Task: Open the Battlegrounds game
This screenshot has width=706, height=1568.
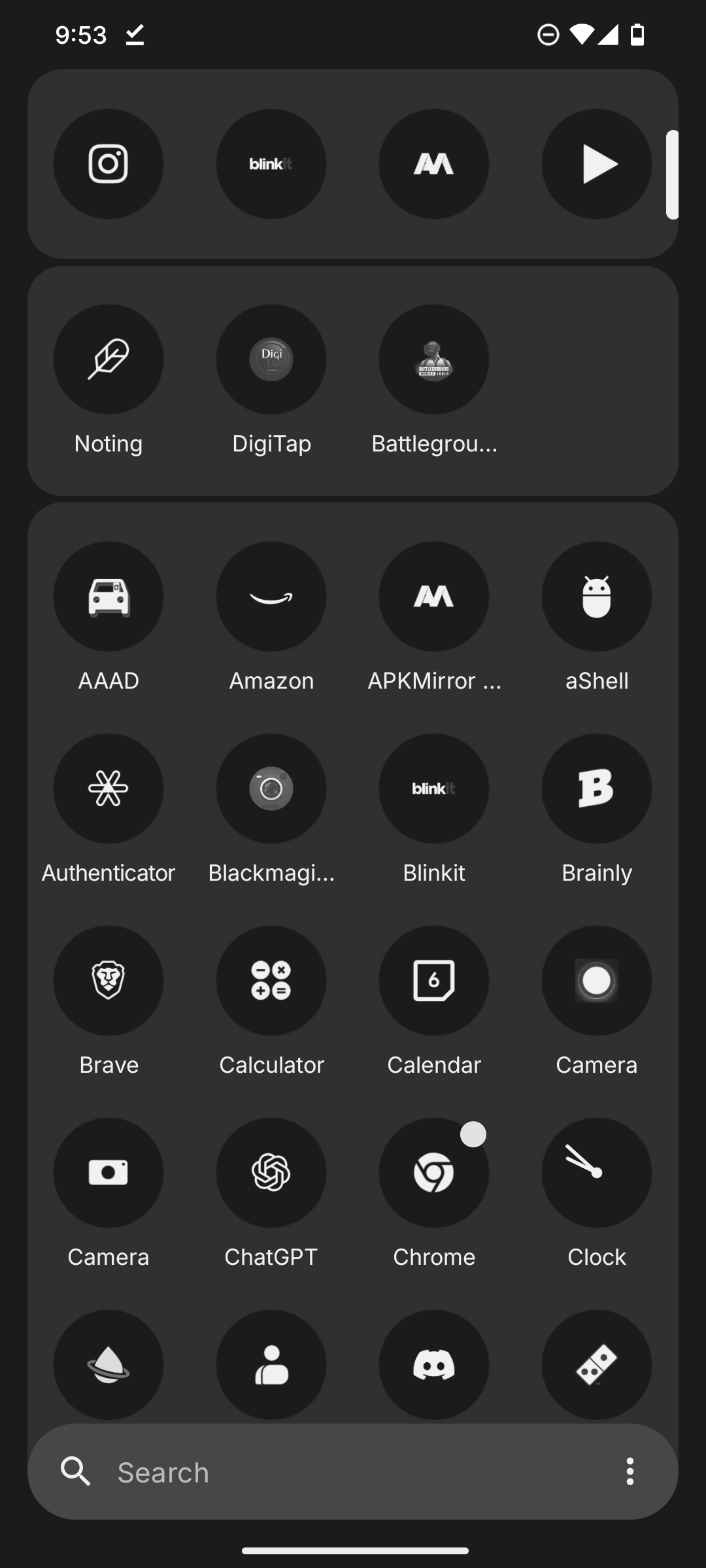Action: coord(434,359)
